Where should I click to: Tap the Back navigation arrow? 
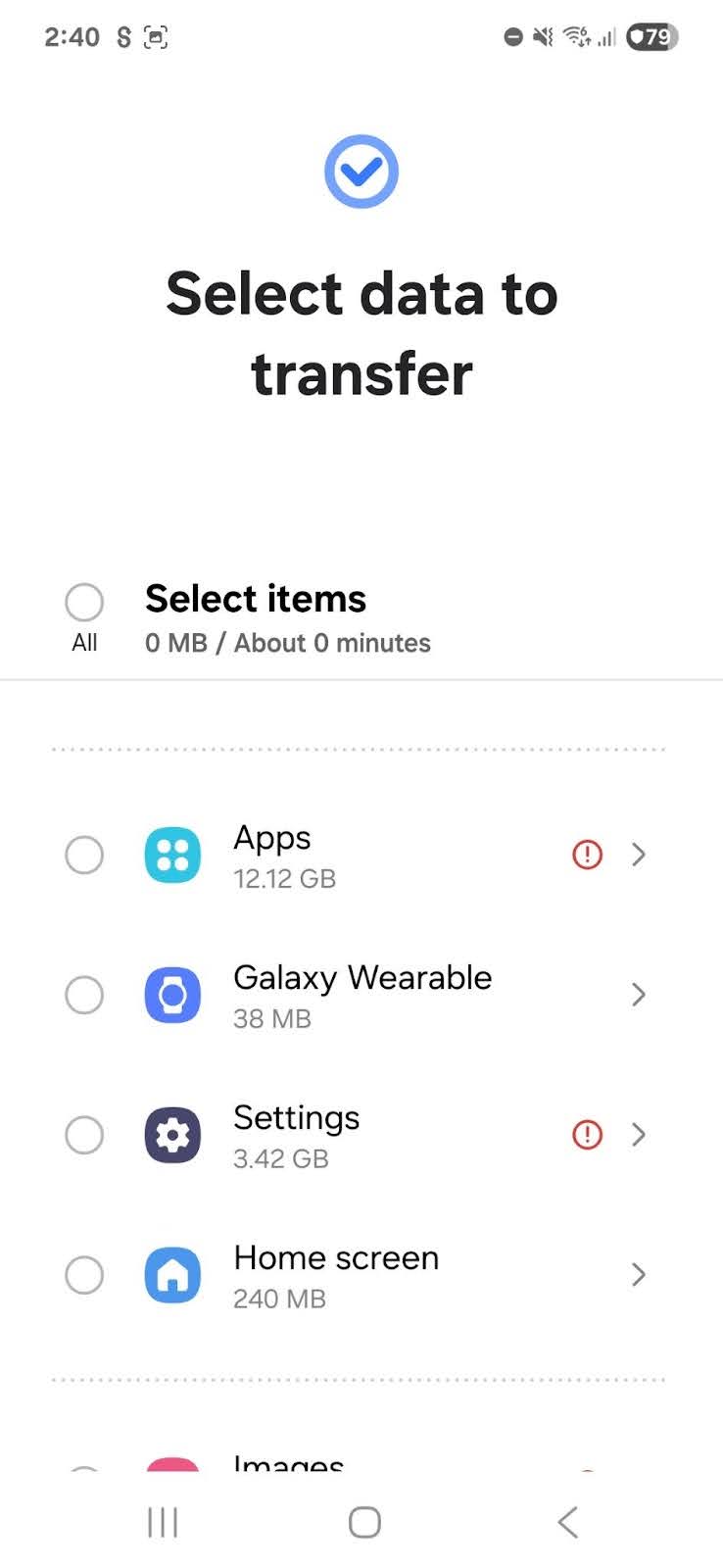point(566,1522)
